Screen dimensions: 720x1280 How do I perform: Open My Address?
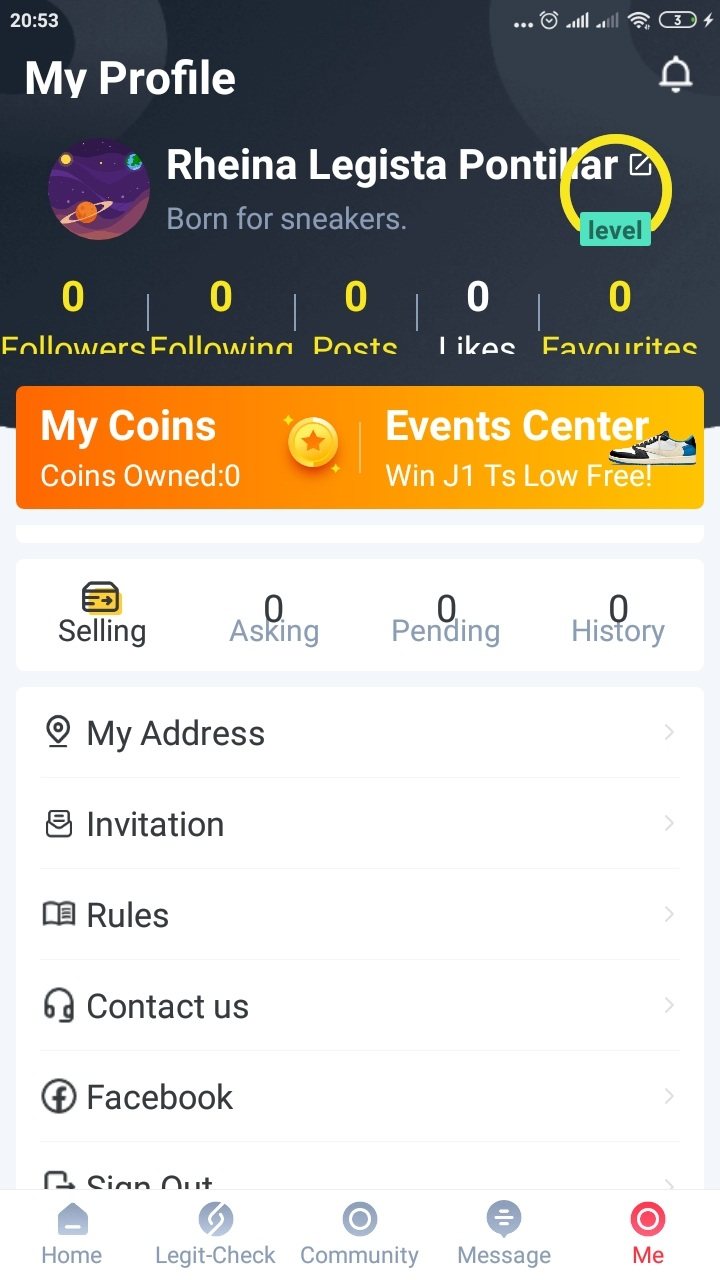tap(360, 733)
